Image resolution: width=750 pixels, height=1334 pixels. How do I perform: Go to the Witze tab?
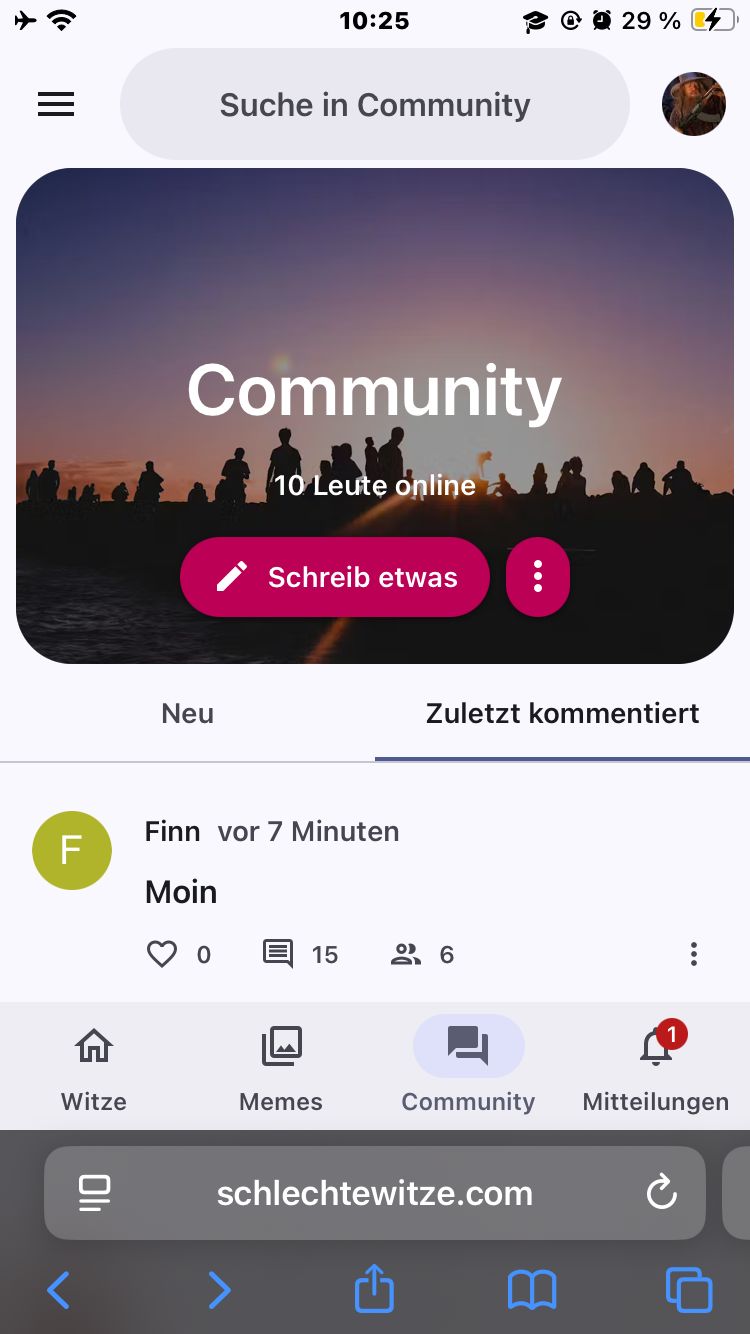(x=94, y=1066)
